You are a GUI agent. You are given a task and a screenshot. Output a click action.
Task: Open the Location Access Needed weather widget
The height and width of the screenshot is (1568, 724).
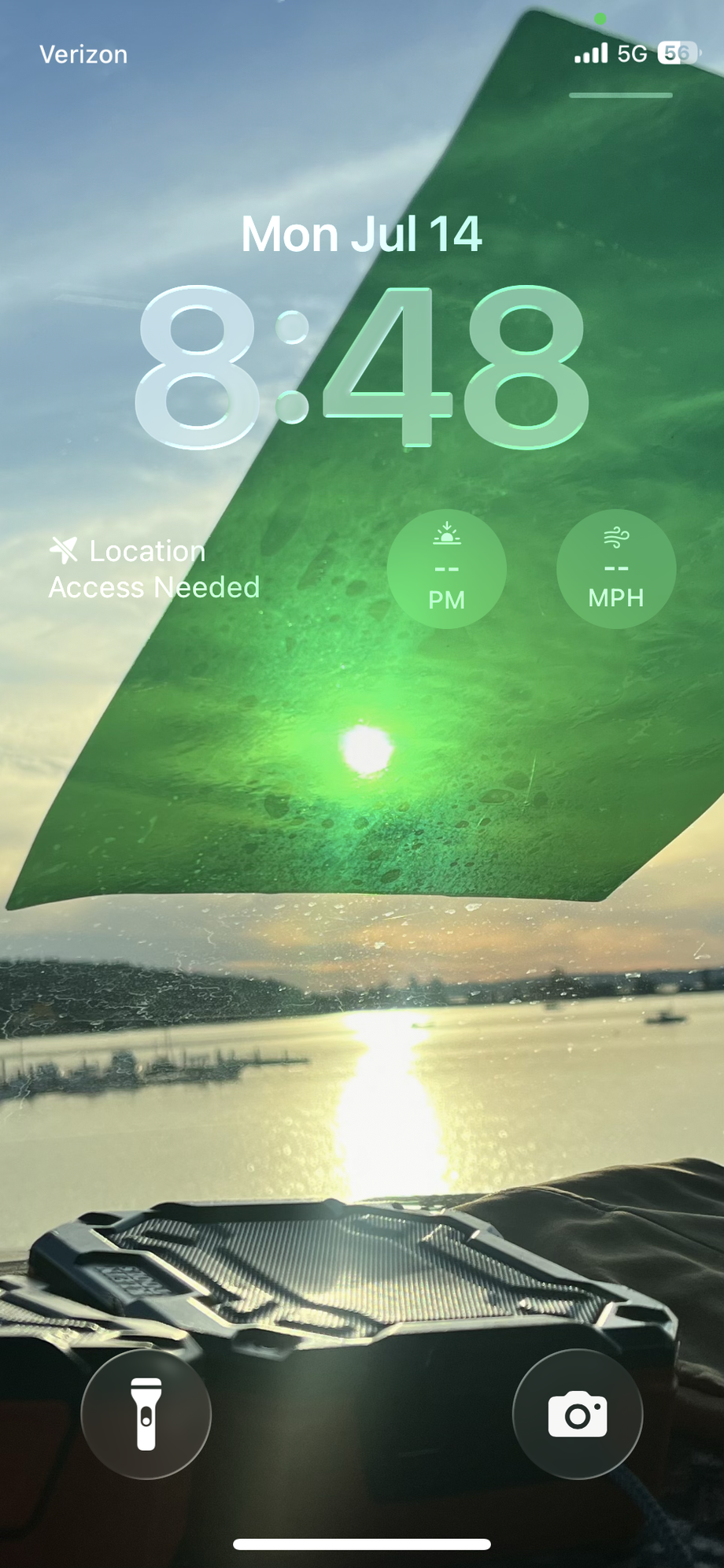click(x=154, y=569)
